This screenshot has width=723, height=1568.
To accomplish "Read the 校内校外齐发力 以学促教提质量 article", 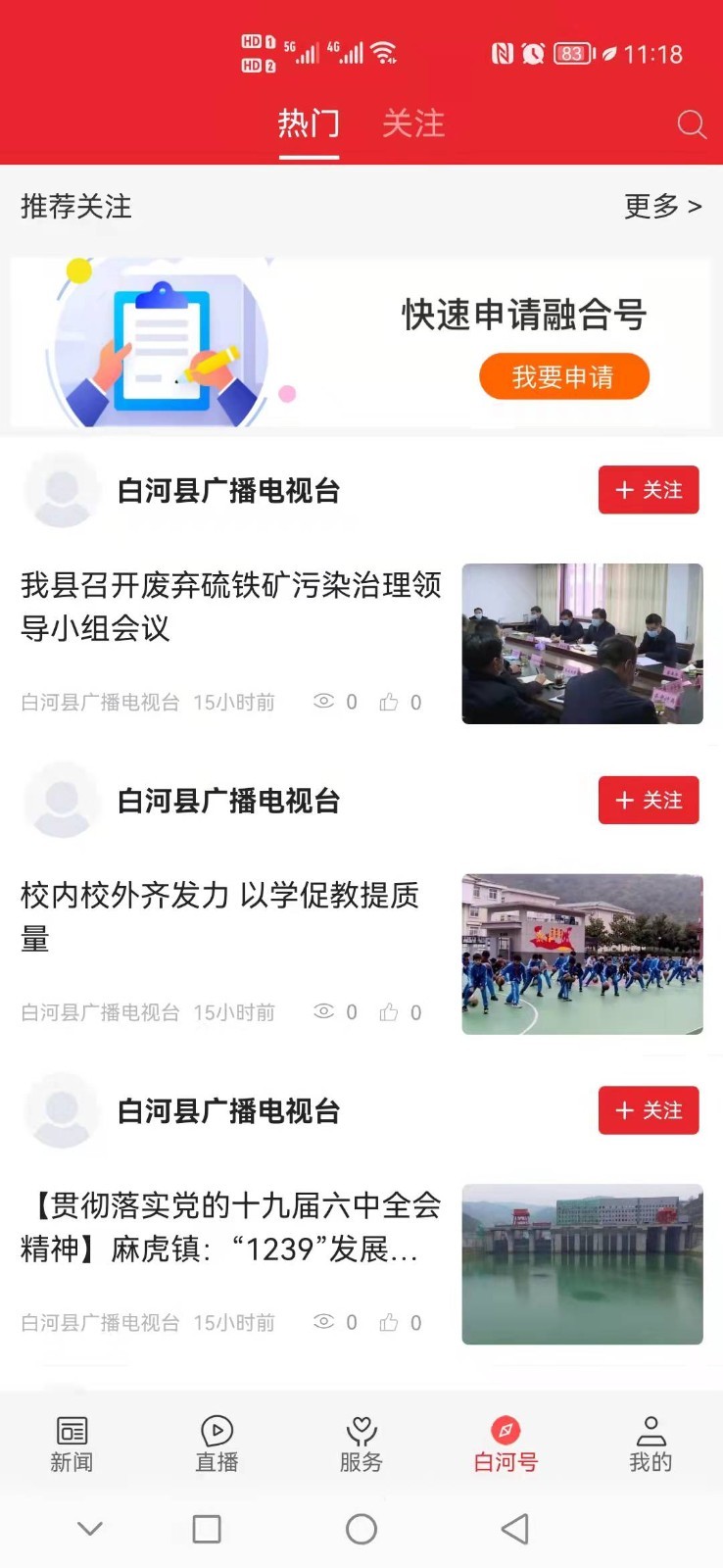I will [220, 916].
